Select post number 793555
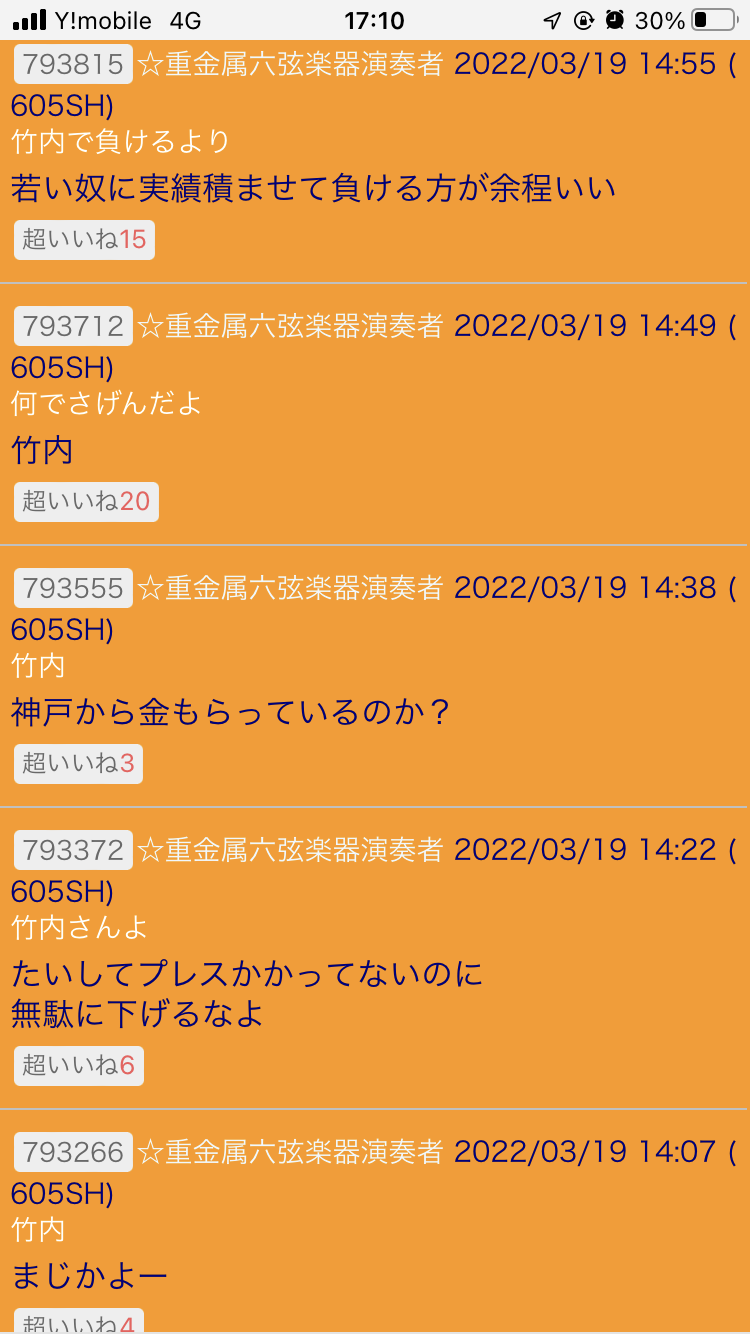This screenshot has width=750, height=1334. click(x=72, y=588)
